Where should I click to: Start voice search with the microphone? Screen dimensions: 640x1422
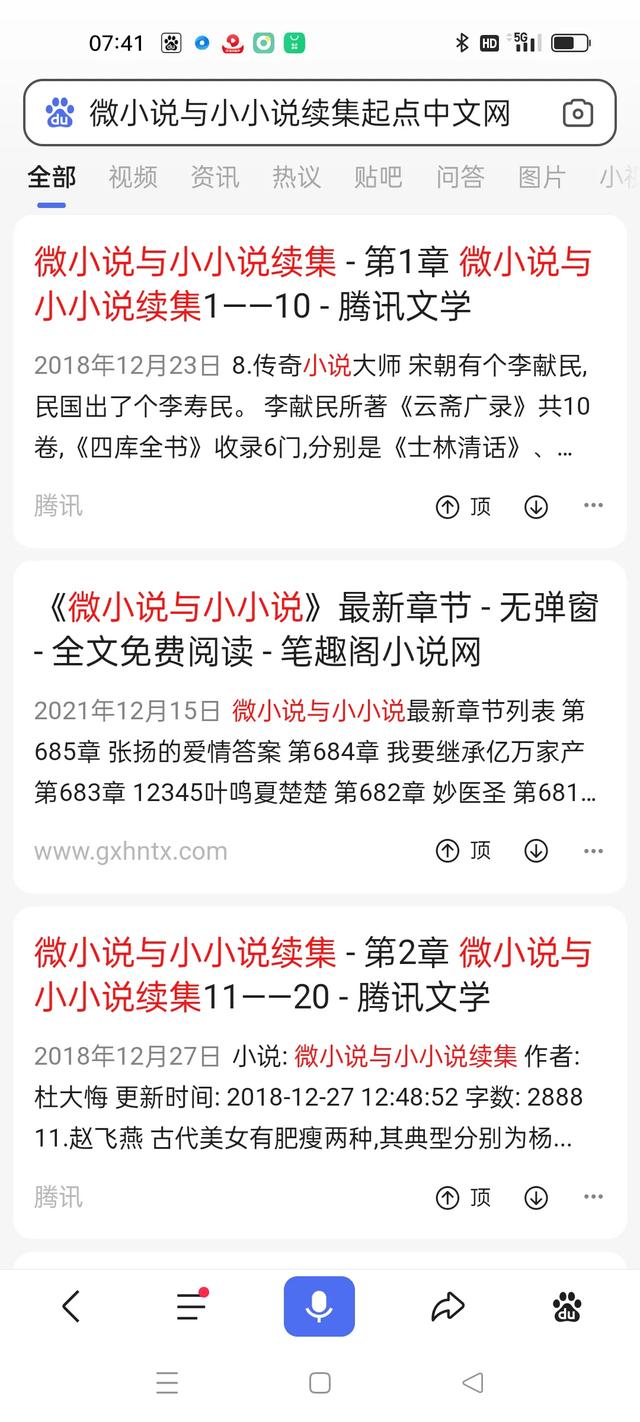319,1306
